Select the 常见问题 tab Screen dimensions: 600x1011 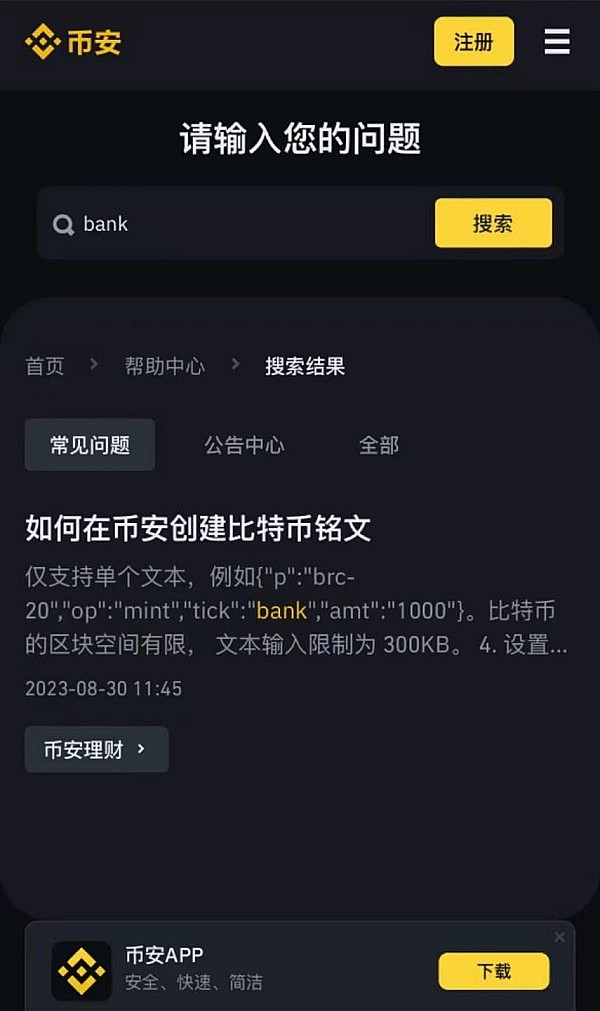click(x=90, y=445)
